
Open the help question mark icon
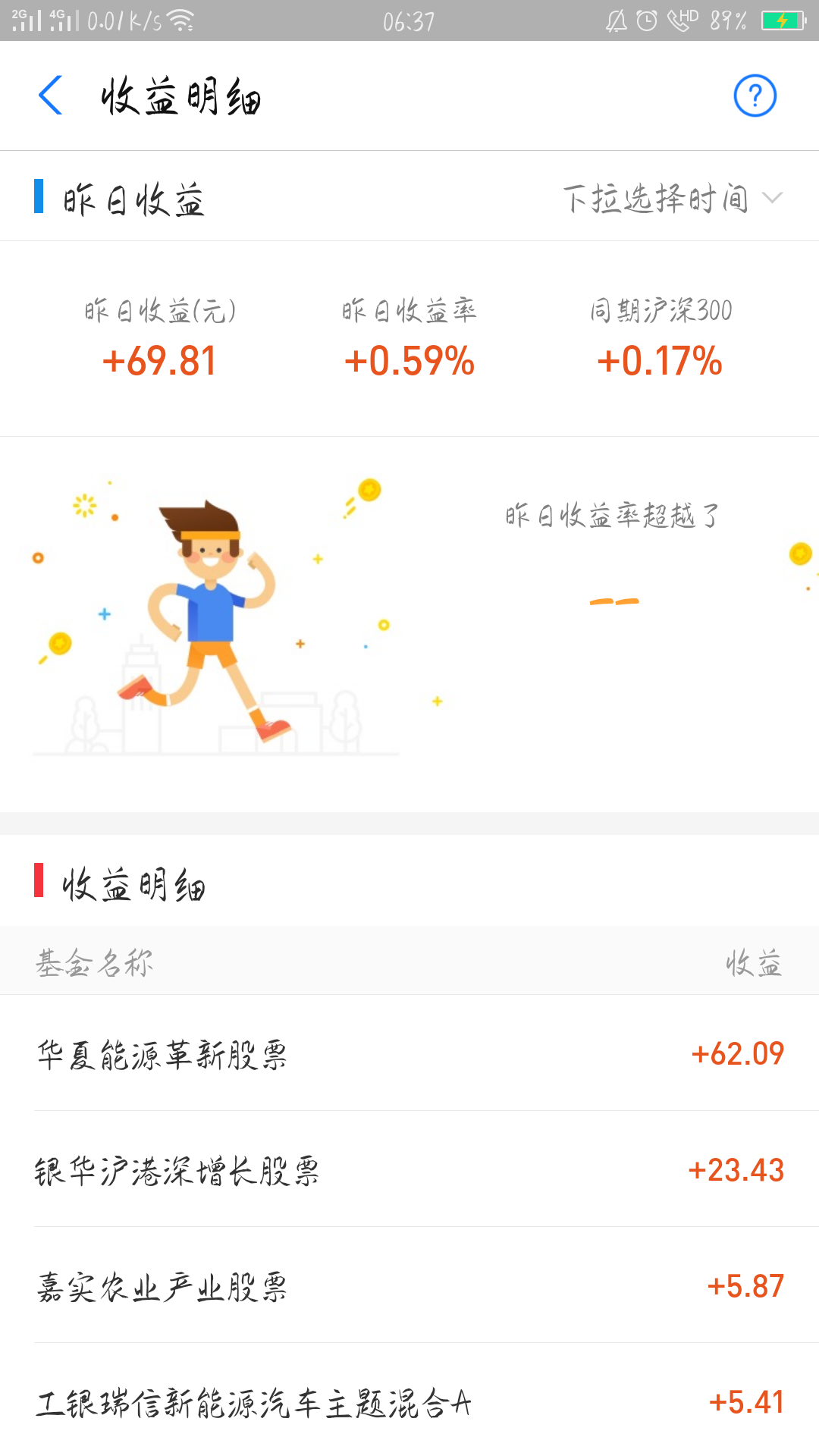pos(755,96)
